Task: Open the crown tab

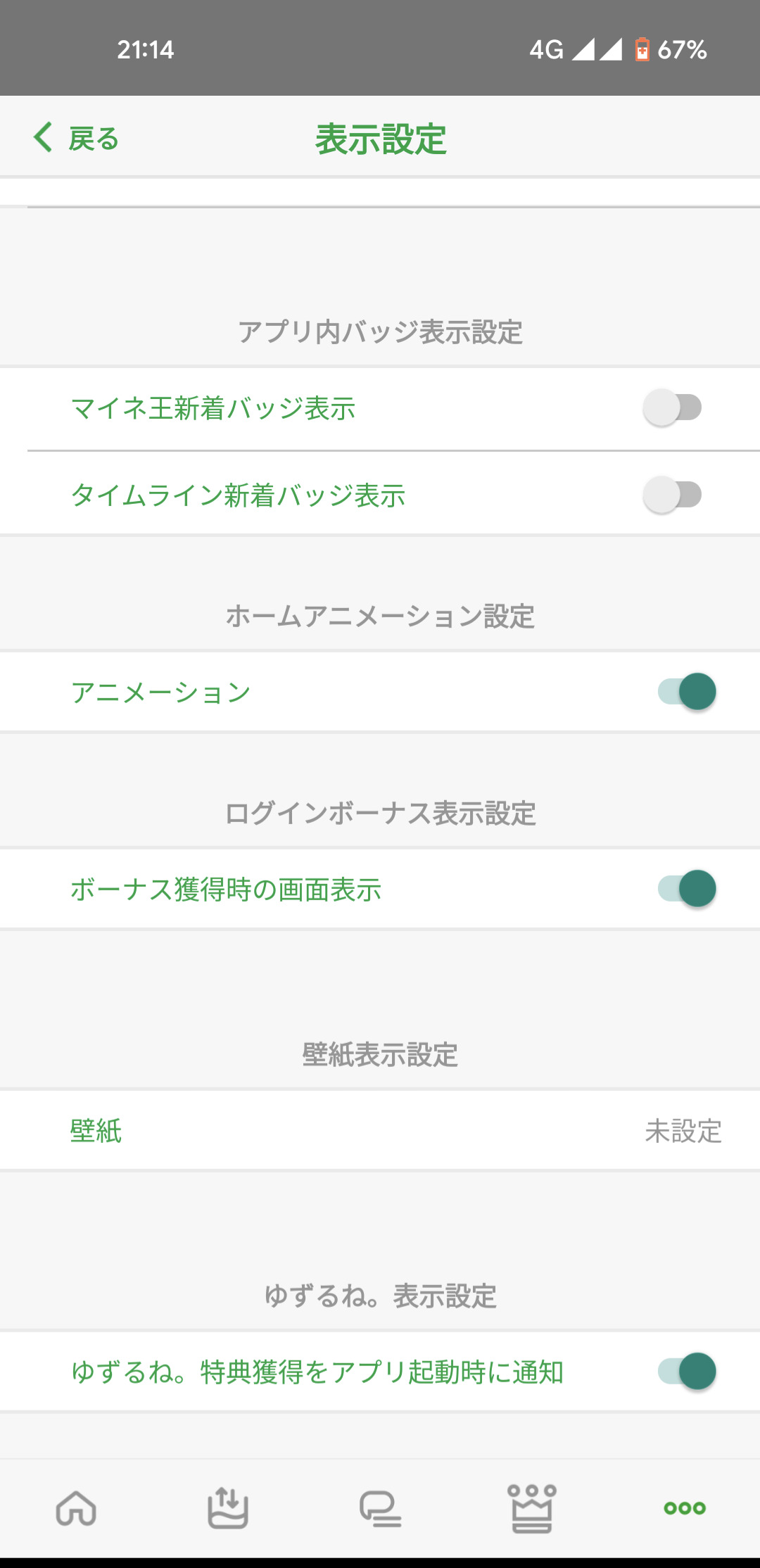Action: (x=532, y=1508)
